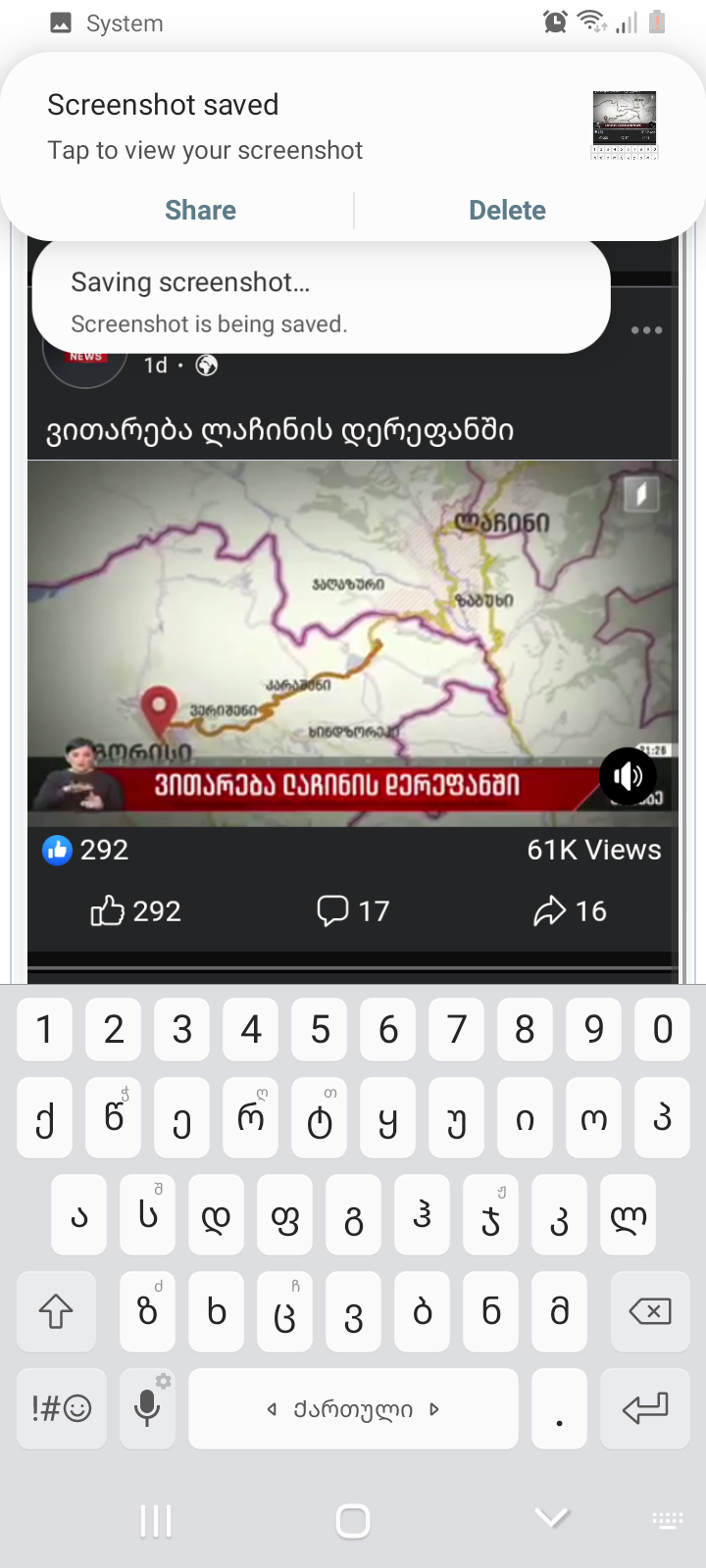Image resolution: width=706 pixels, height=1568 pixels.
Task: Share the saved screenshot
Action: [200, 209]
